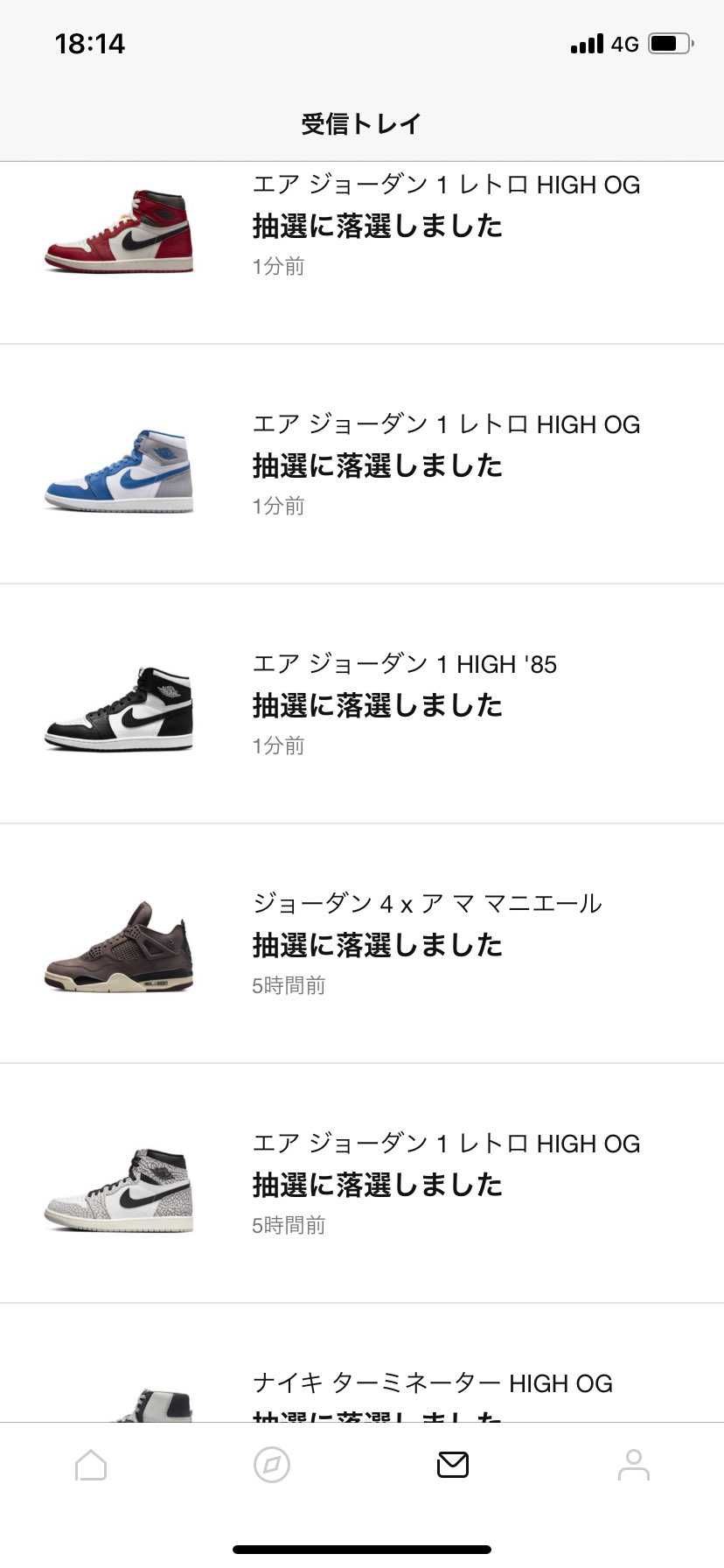The image size is (724, 1568).
Task: Open the Profile person icon
Action: [633, 1464]
